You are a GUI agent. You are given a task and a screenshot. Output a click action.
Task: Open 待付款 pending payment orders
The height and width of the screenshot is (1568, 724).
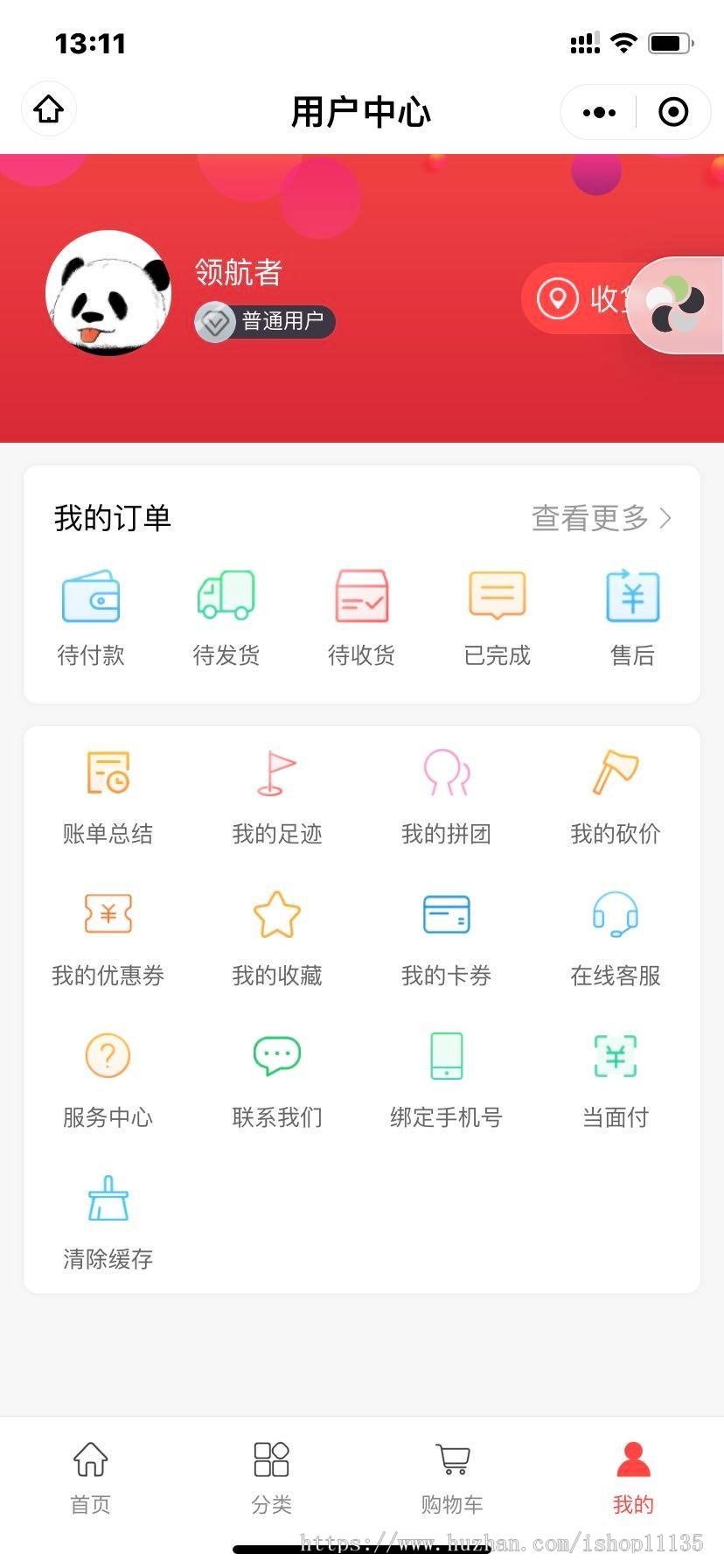(x=91, y=618)
